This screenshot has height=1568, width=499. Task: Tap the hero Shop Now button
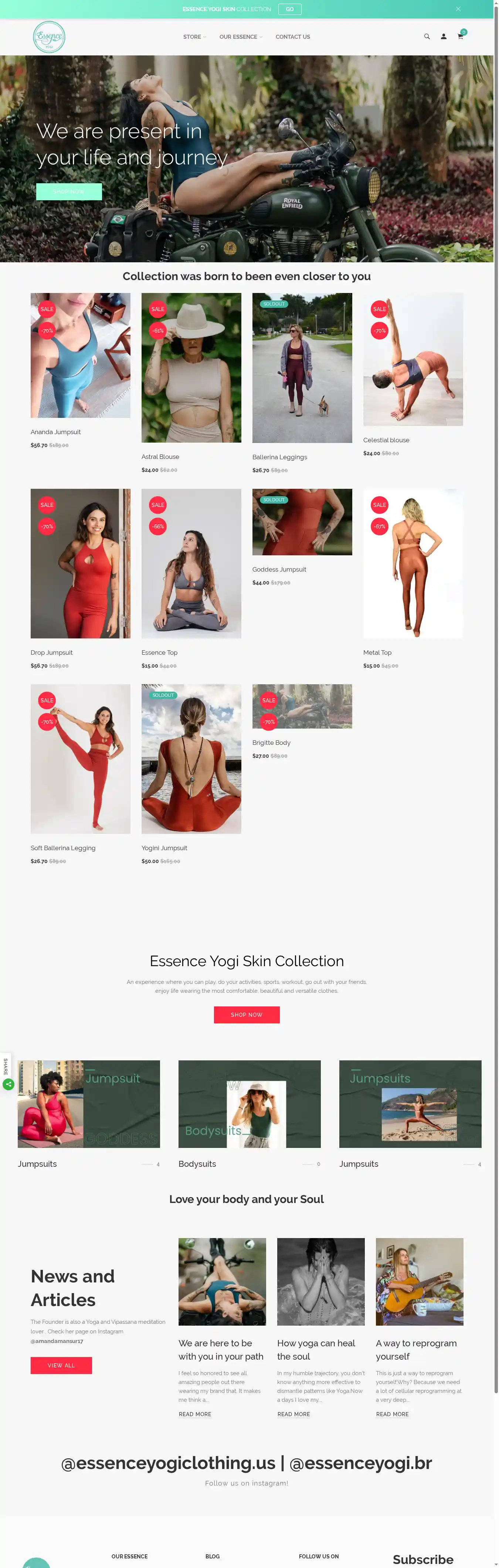click(x=69, y=192)
